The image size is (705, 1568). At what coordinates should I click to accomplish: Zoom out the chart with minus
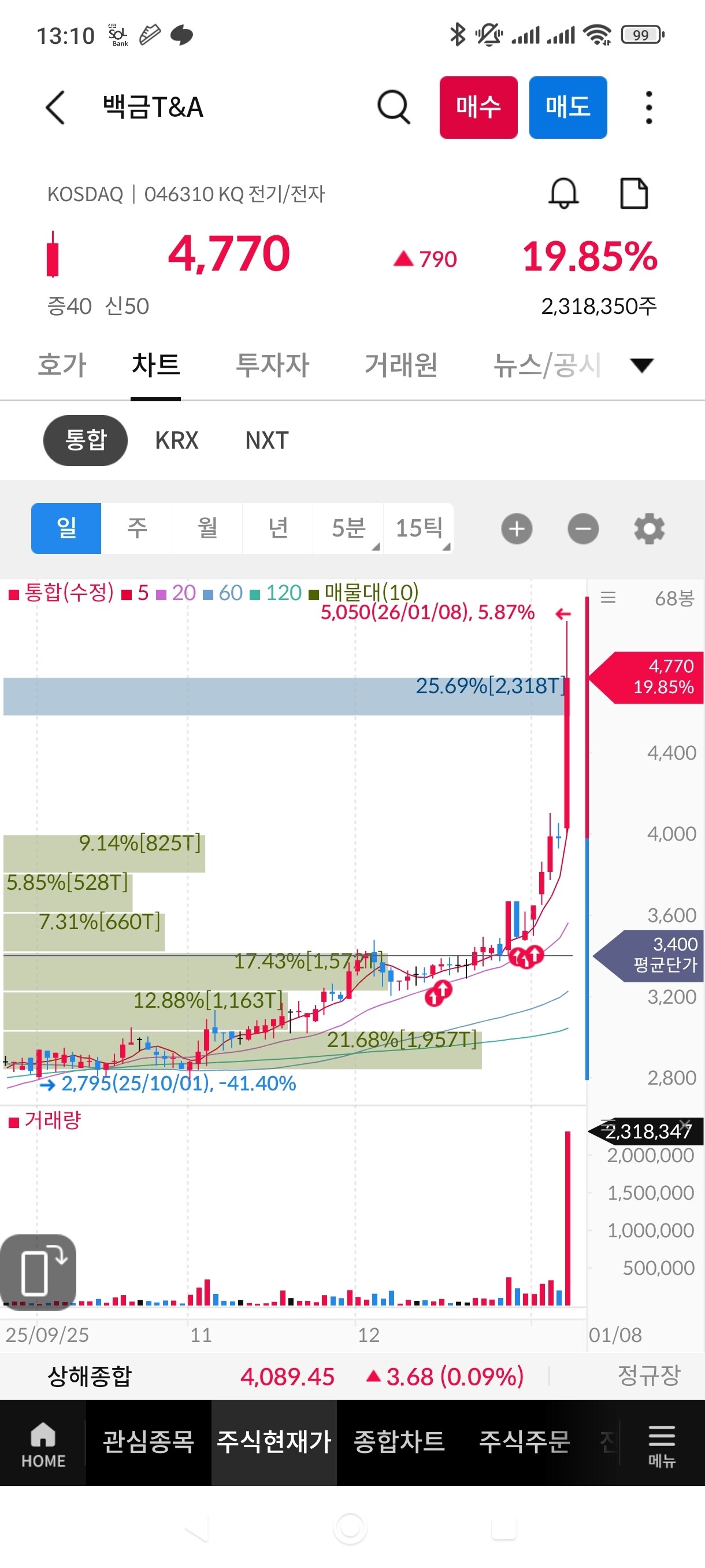(x=582, y=528)
